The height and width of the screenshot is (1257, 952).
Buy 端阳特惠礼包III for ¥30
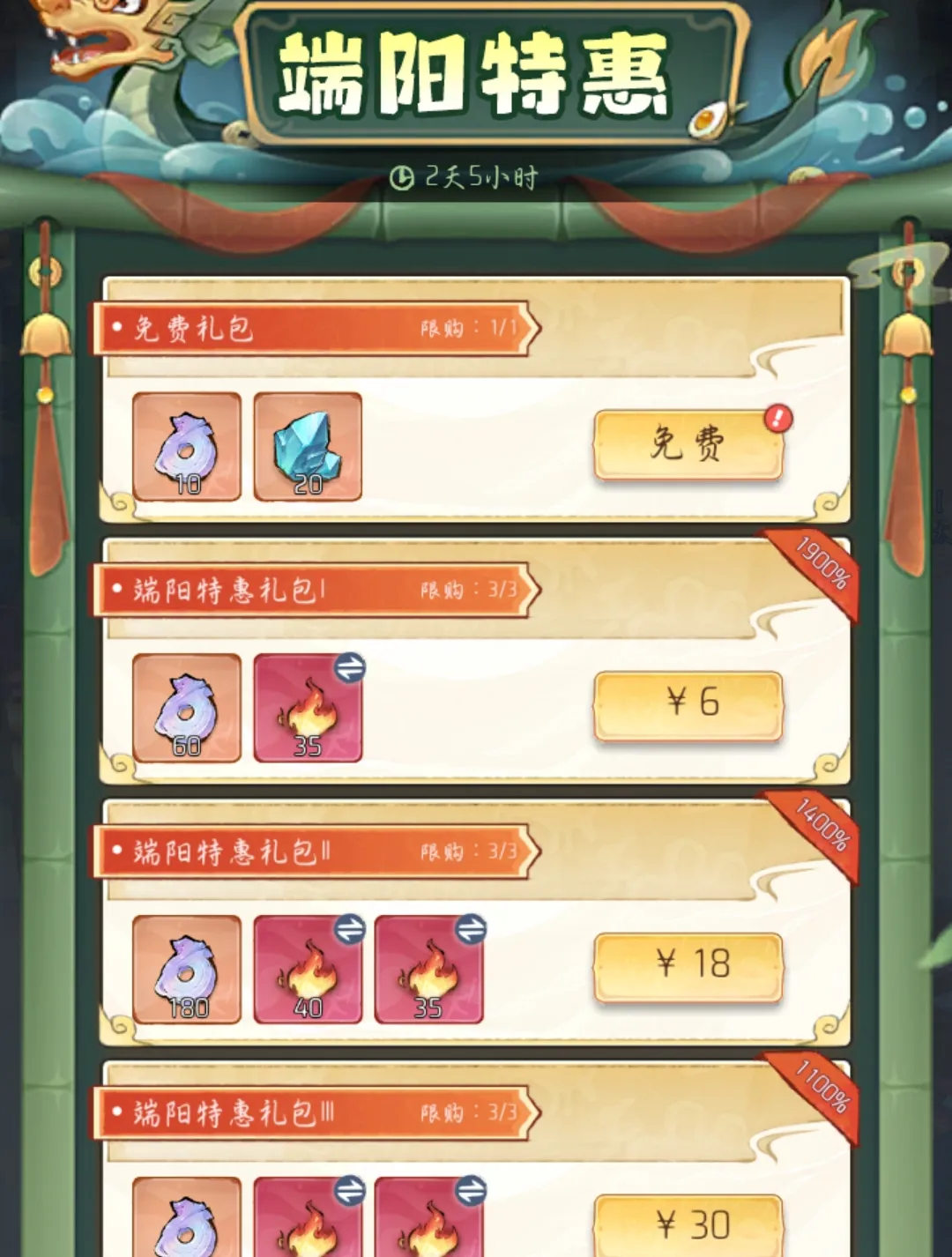click(x=688, y=1225)
